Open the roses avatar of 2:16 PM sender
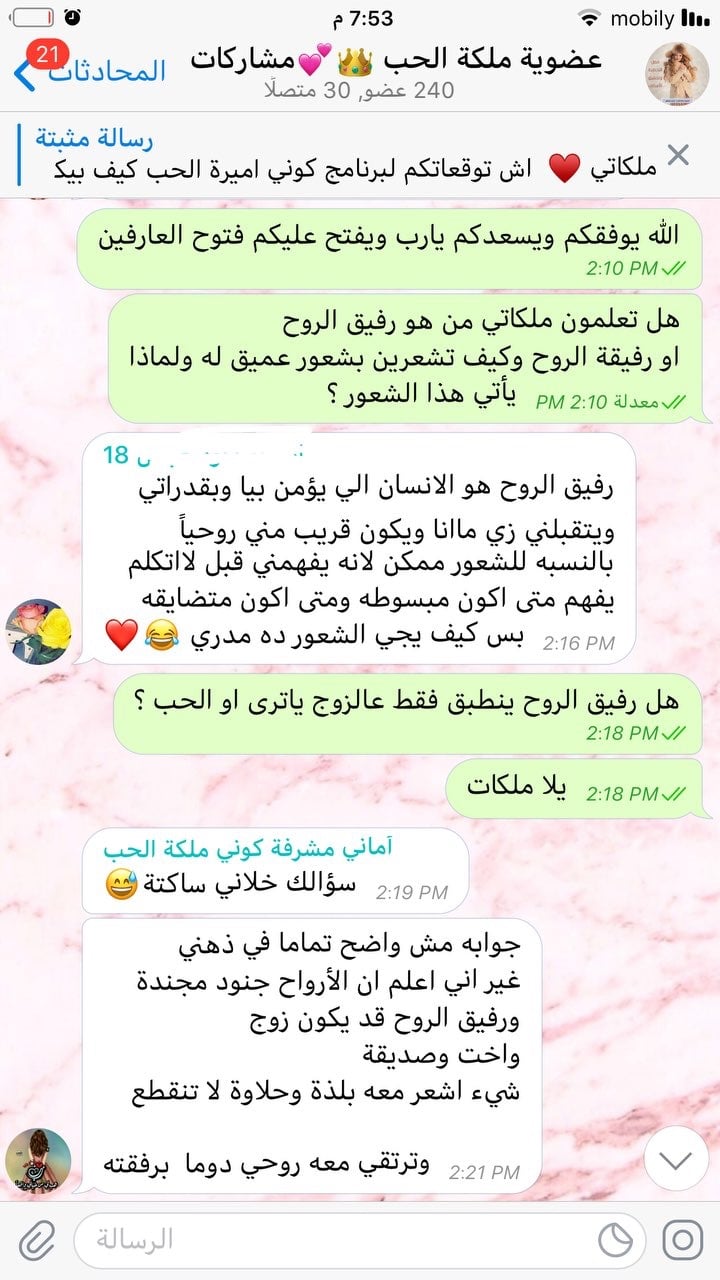720x1280 pixels. 38,631
